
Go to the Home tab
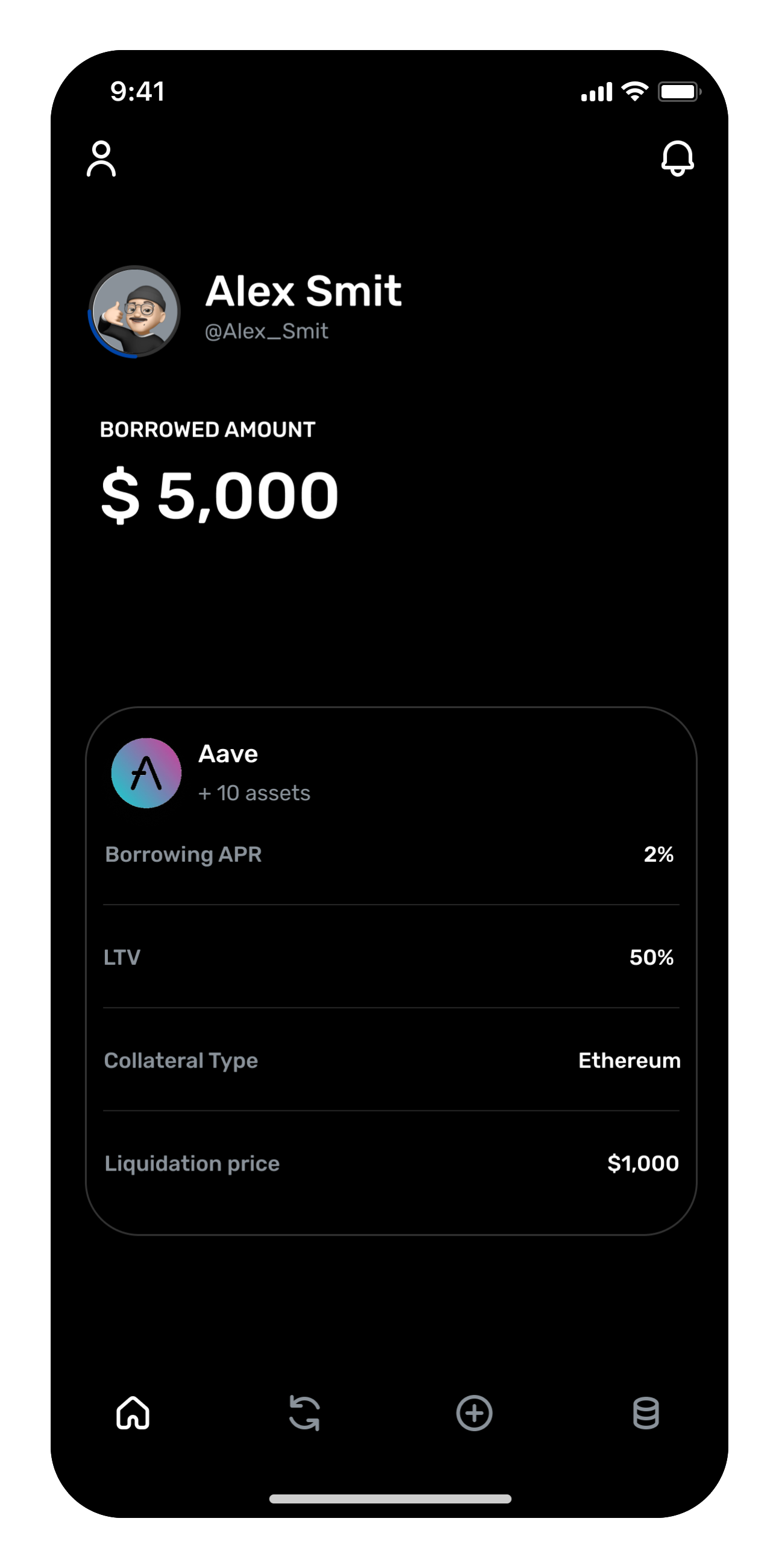pyautogui.click(x=133, y=1413)
